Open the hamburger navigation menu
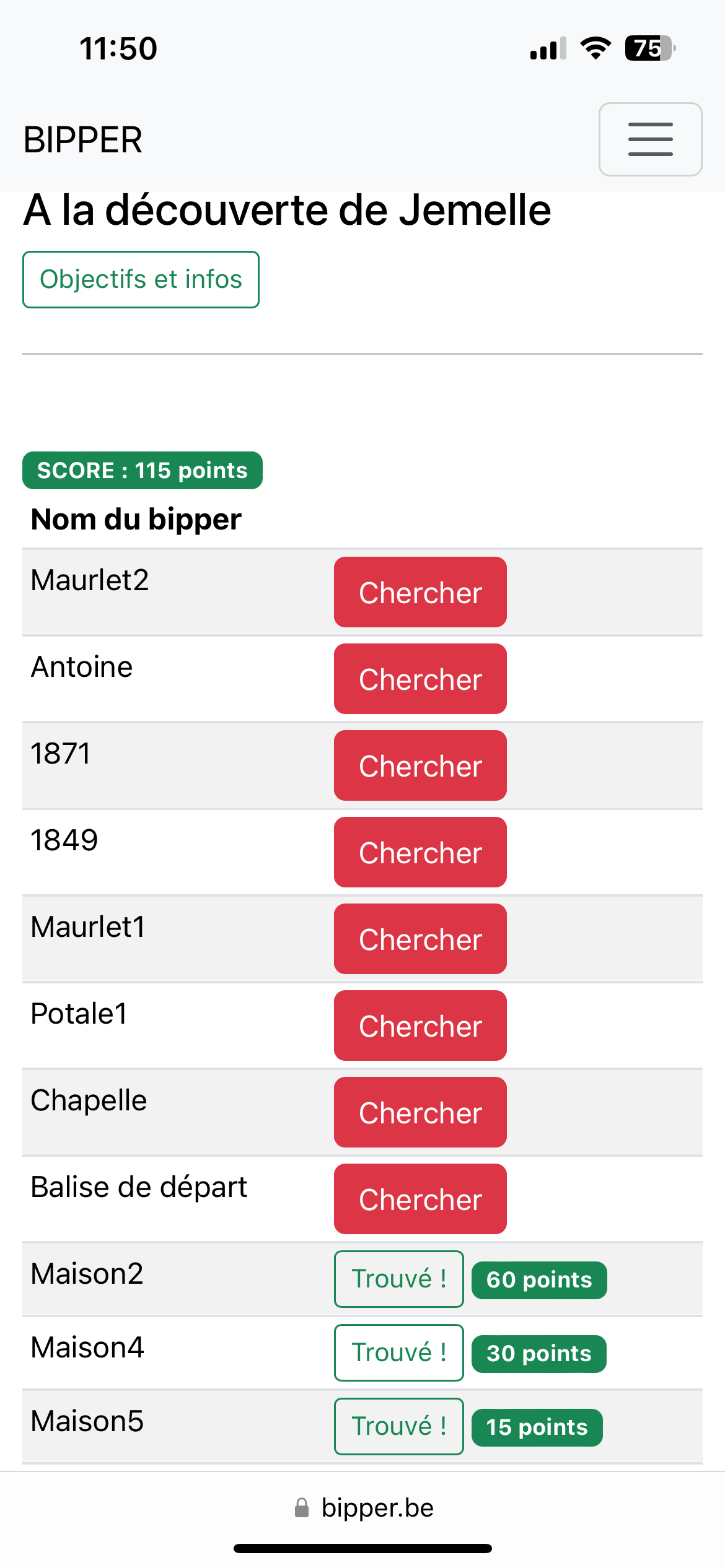 coord(650,139)
